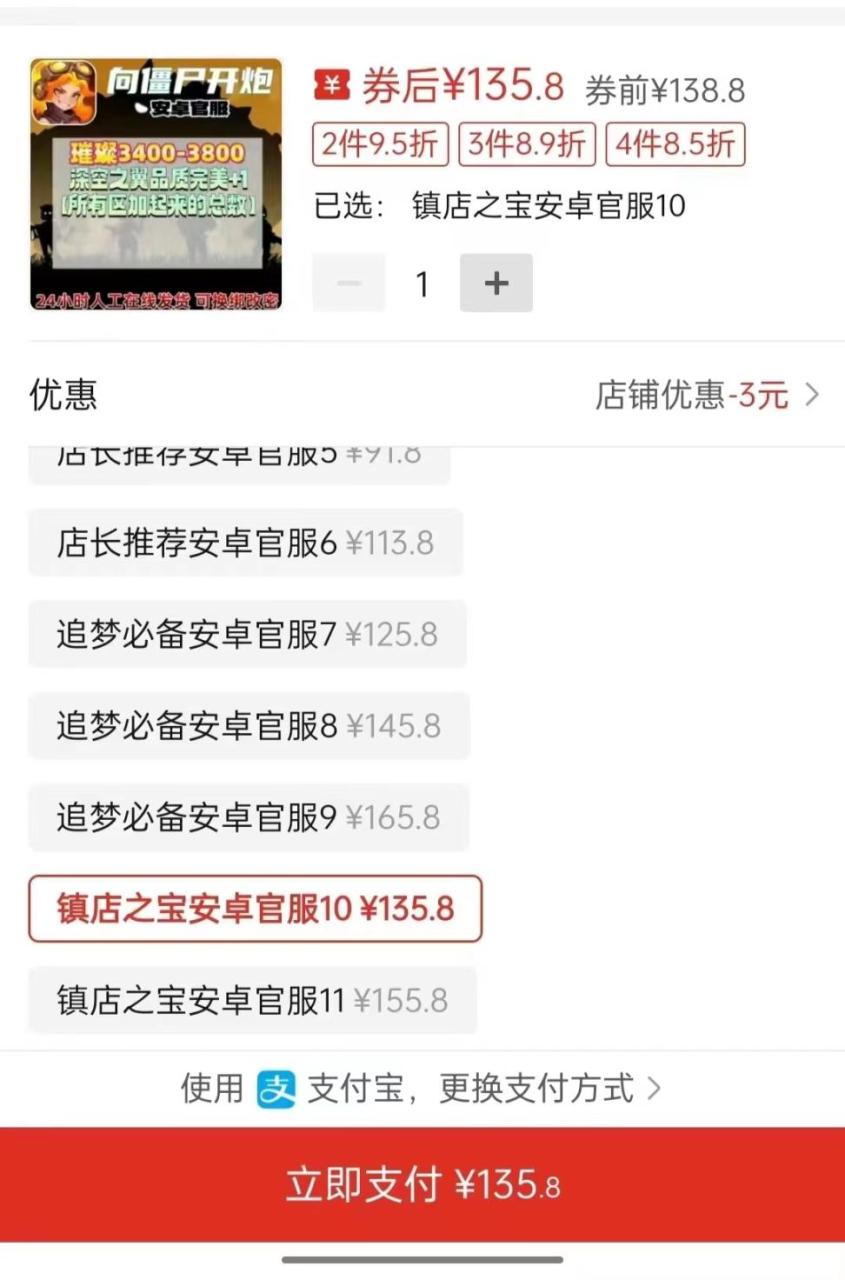The height and width of the screenshot is (1280, 845).
Task: Tap 立即支付 to pay ¥135.8
Action: coord(422,1185)
